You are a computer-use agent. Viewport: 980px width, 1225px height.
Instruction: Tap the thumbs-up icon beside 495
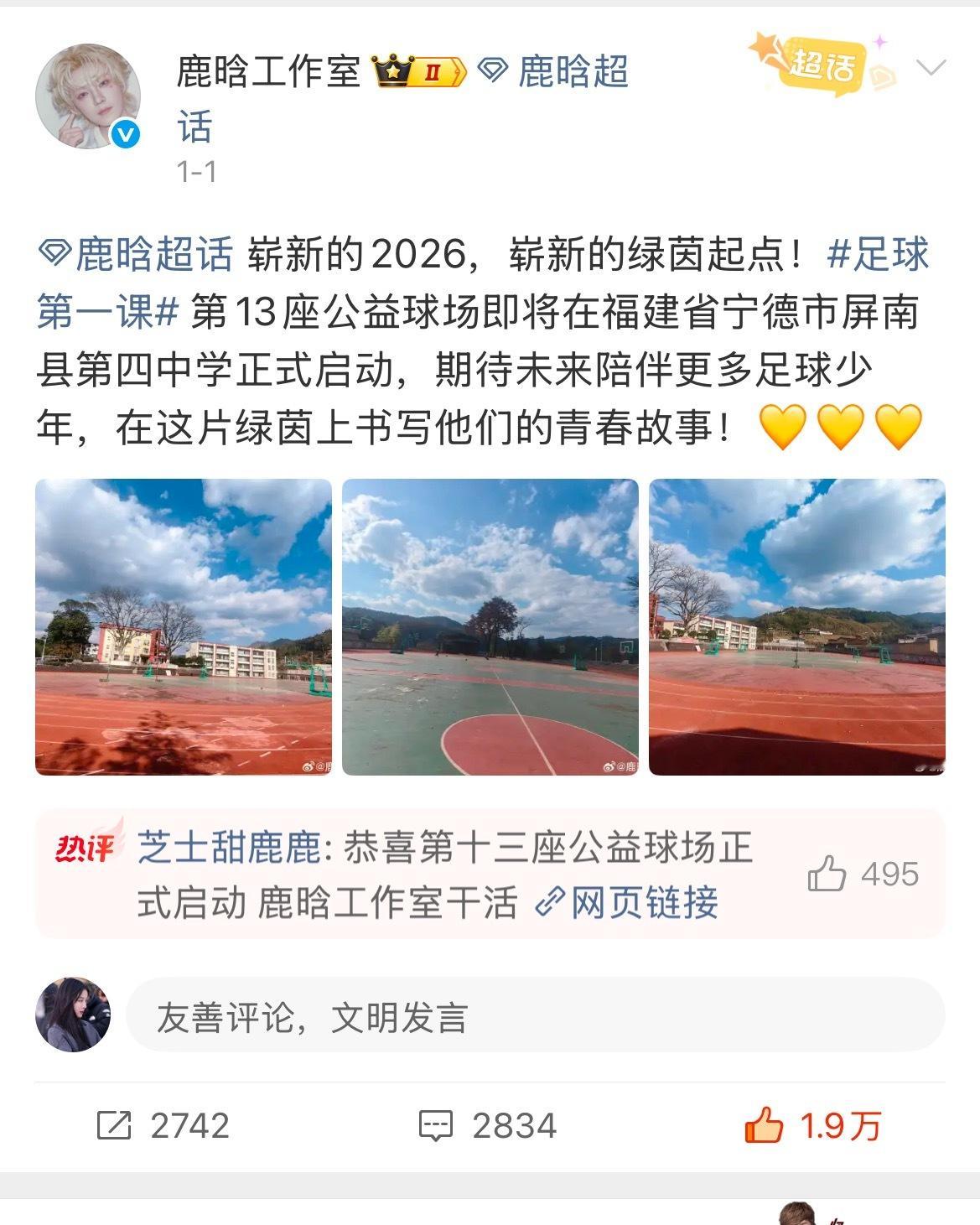point(826,873)
